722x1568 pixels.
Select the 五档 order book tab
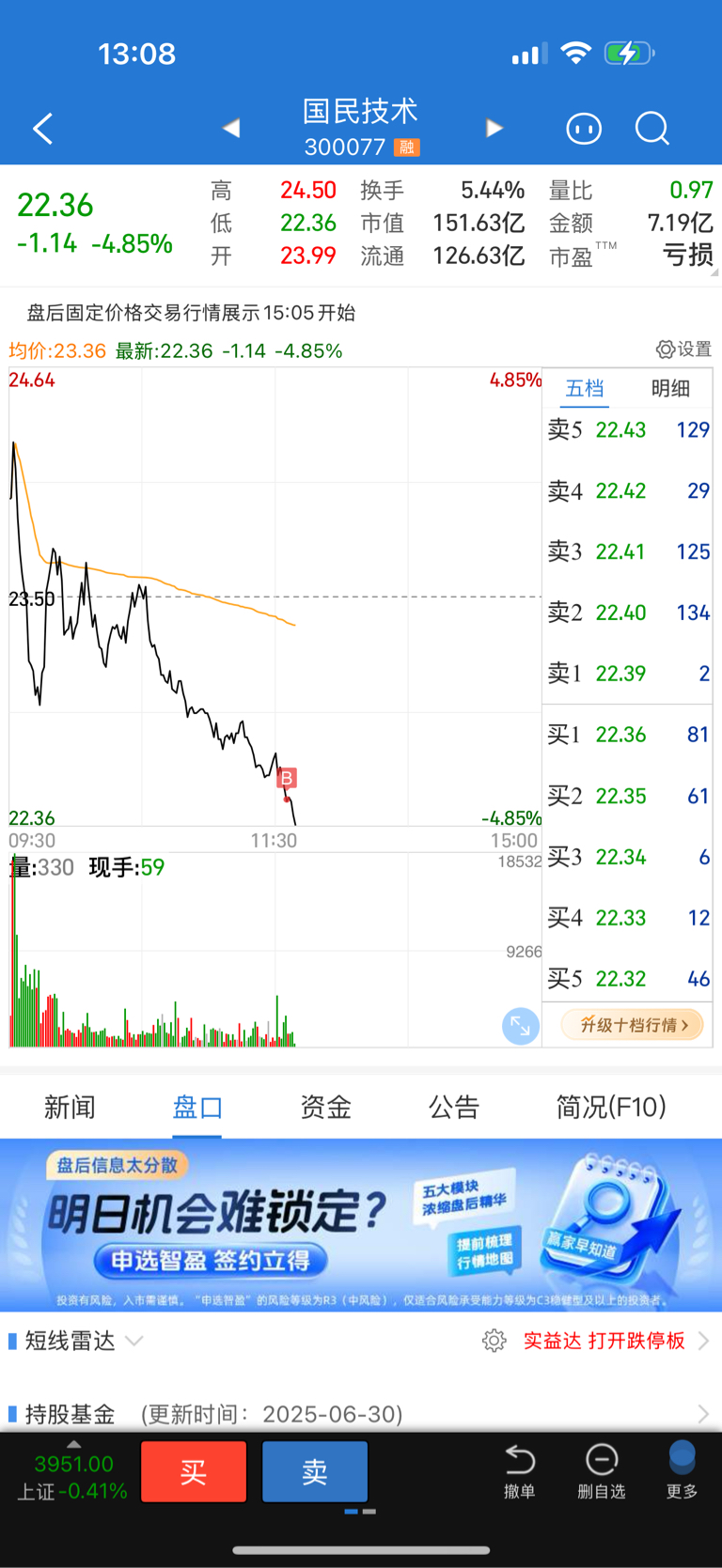(585, 389)
